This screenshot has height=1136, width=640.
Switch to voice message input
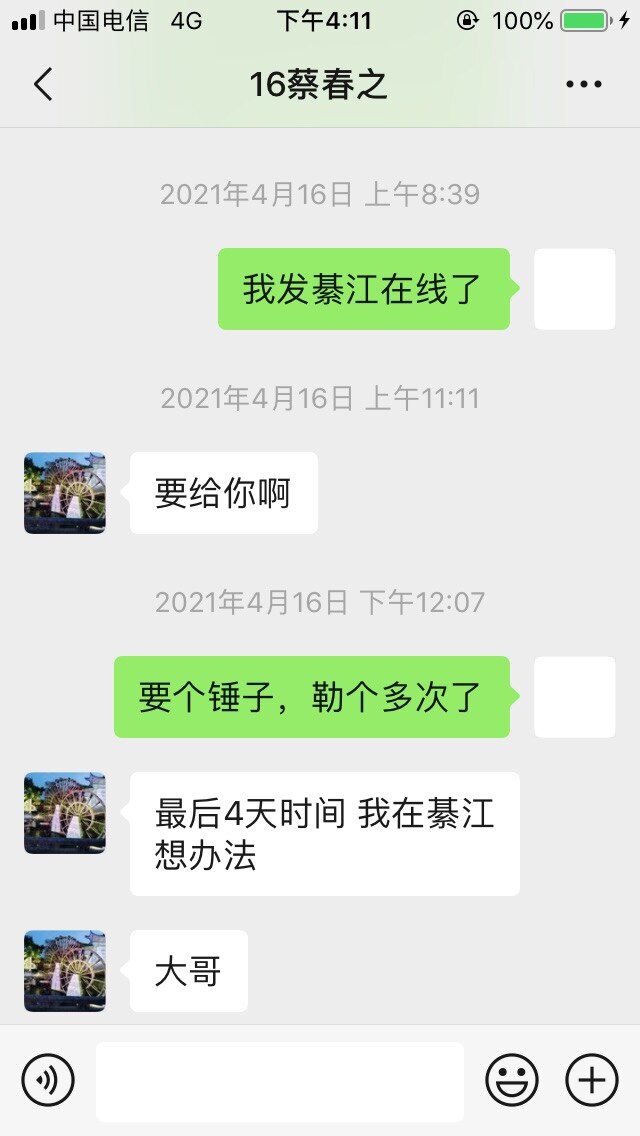click(48, 1080)
